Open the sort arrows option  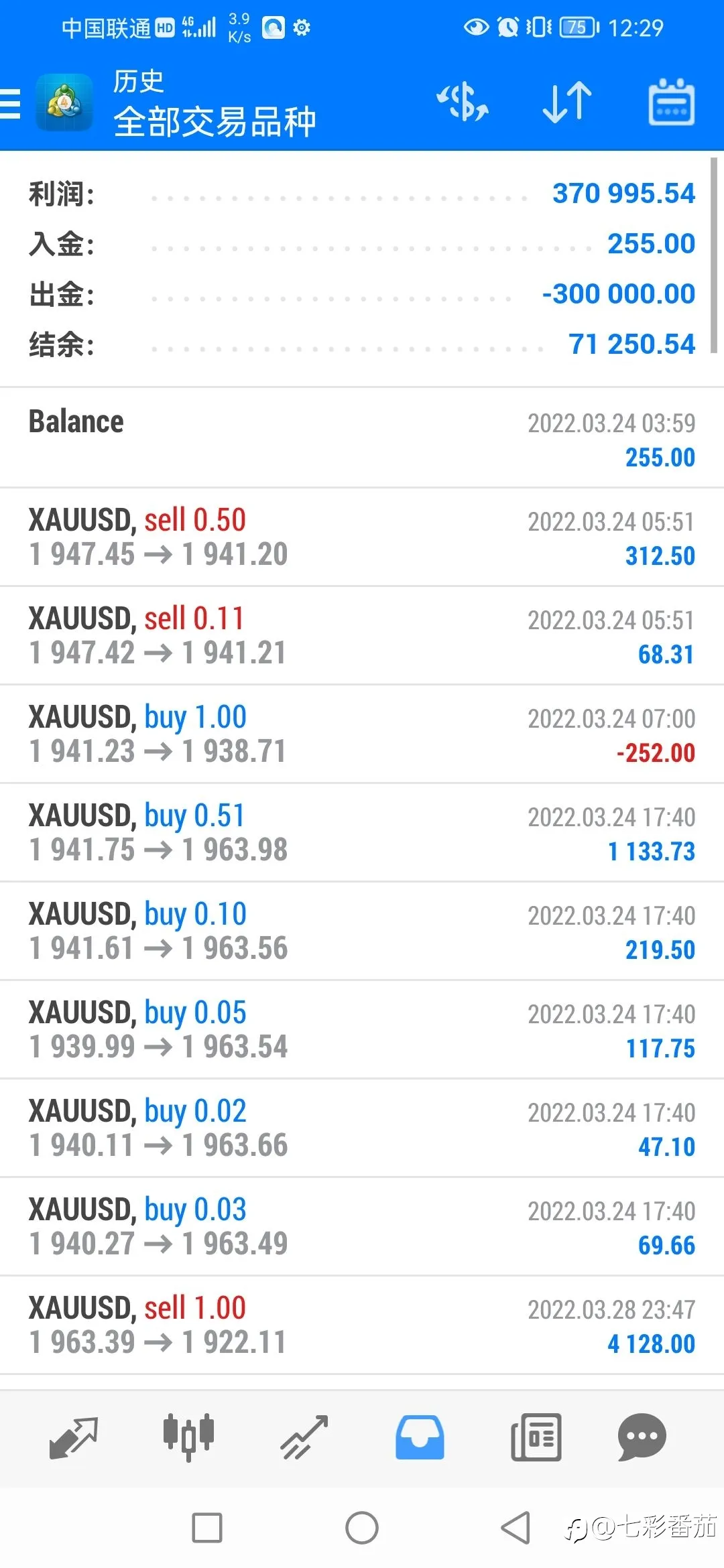coord(567,103)
